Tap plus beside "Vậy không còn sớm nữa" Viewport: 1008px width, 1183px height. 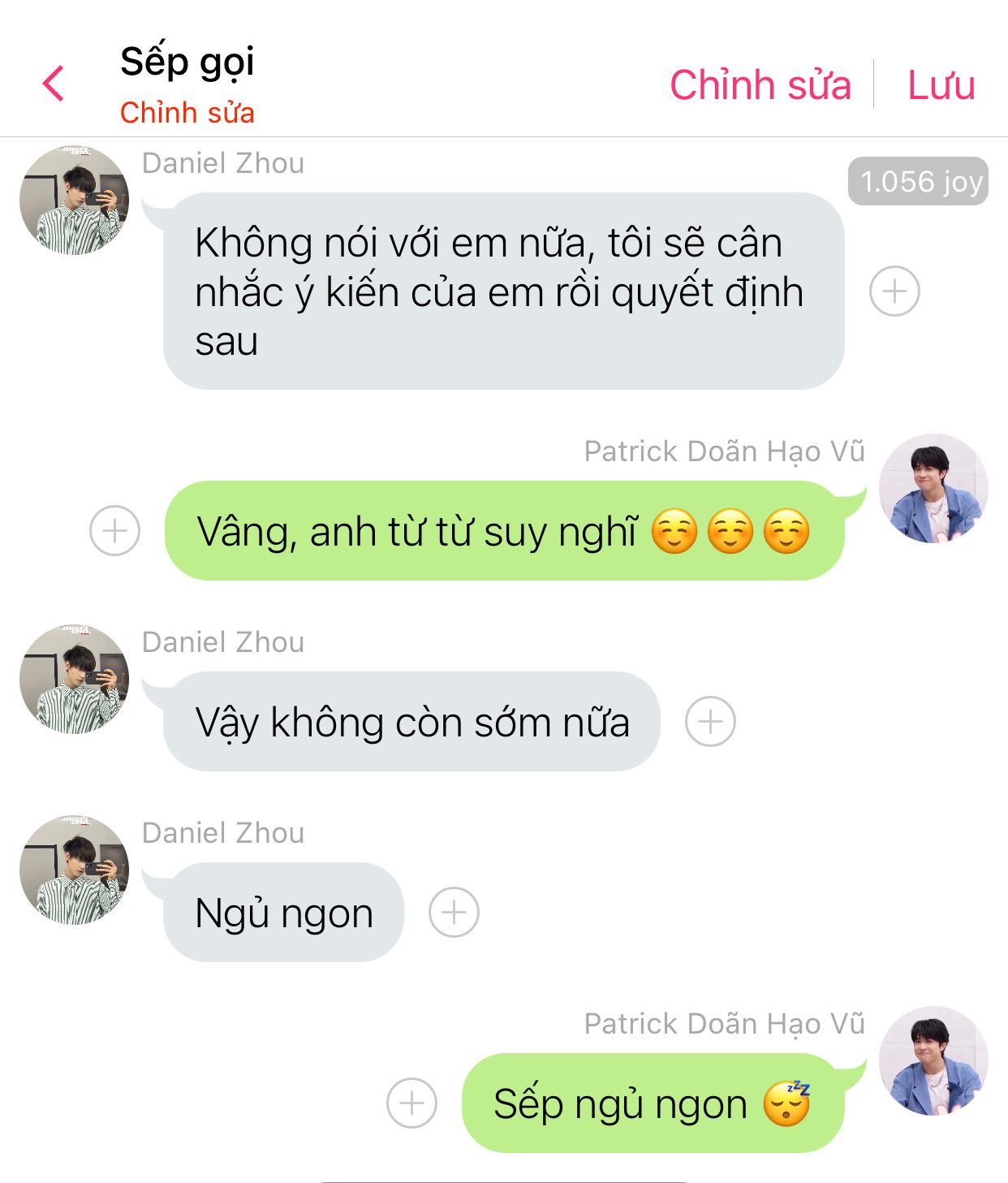(x=710, y=721)
